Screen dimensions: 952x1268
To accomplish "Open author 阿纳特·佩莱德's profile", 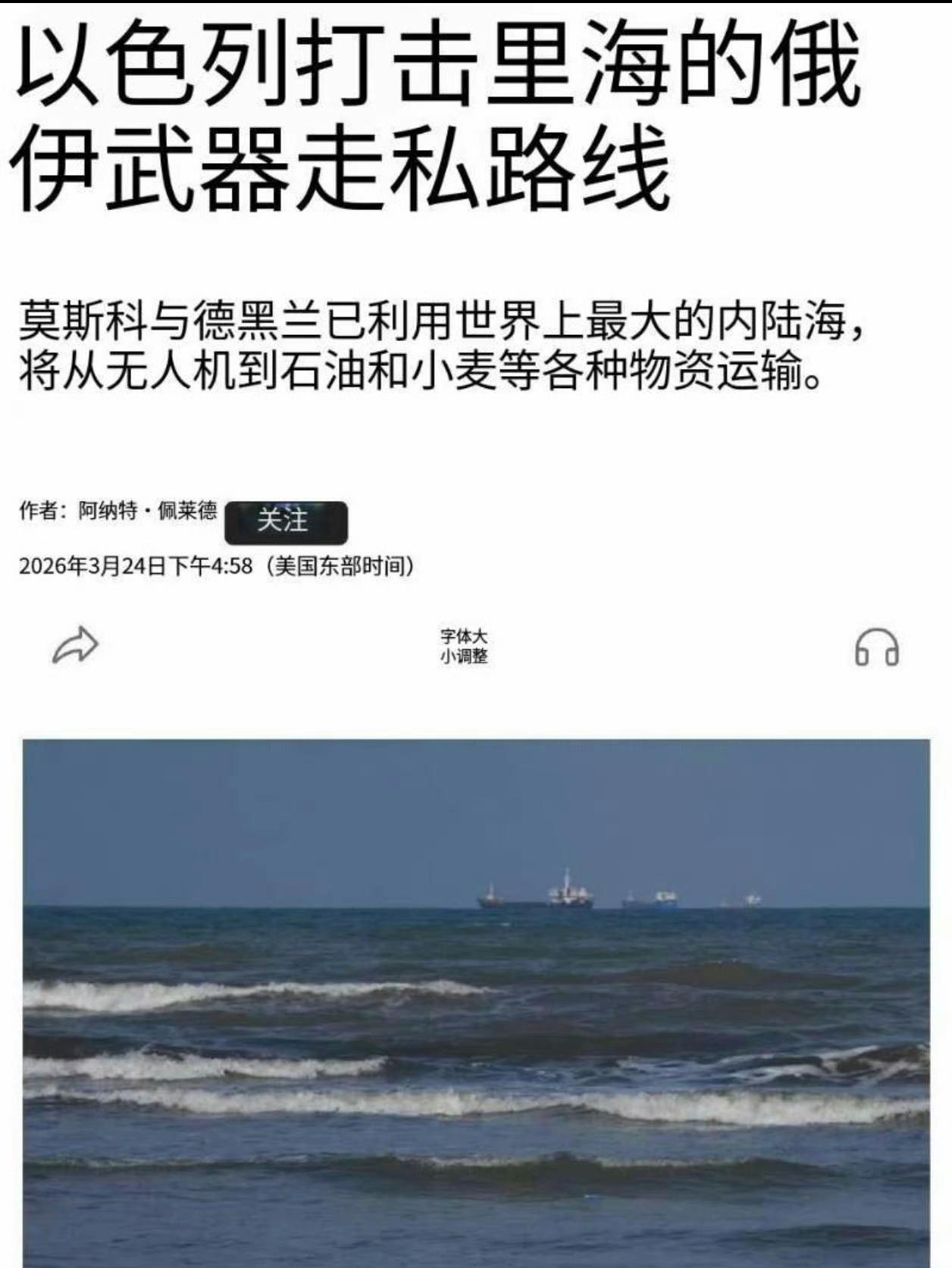I will 149,509.
